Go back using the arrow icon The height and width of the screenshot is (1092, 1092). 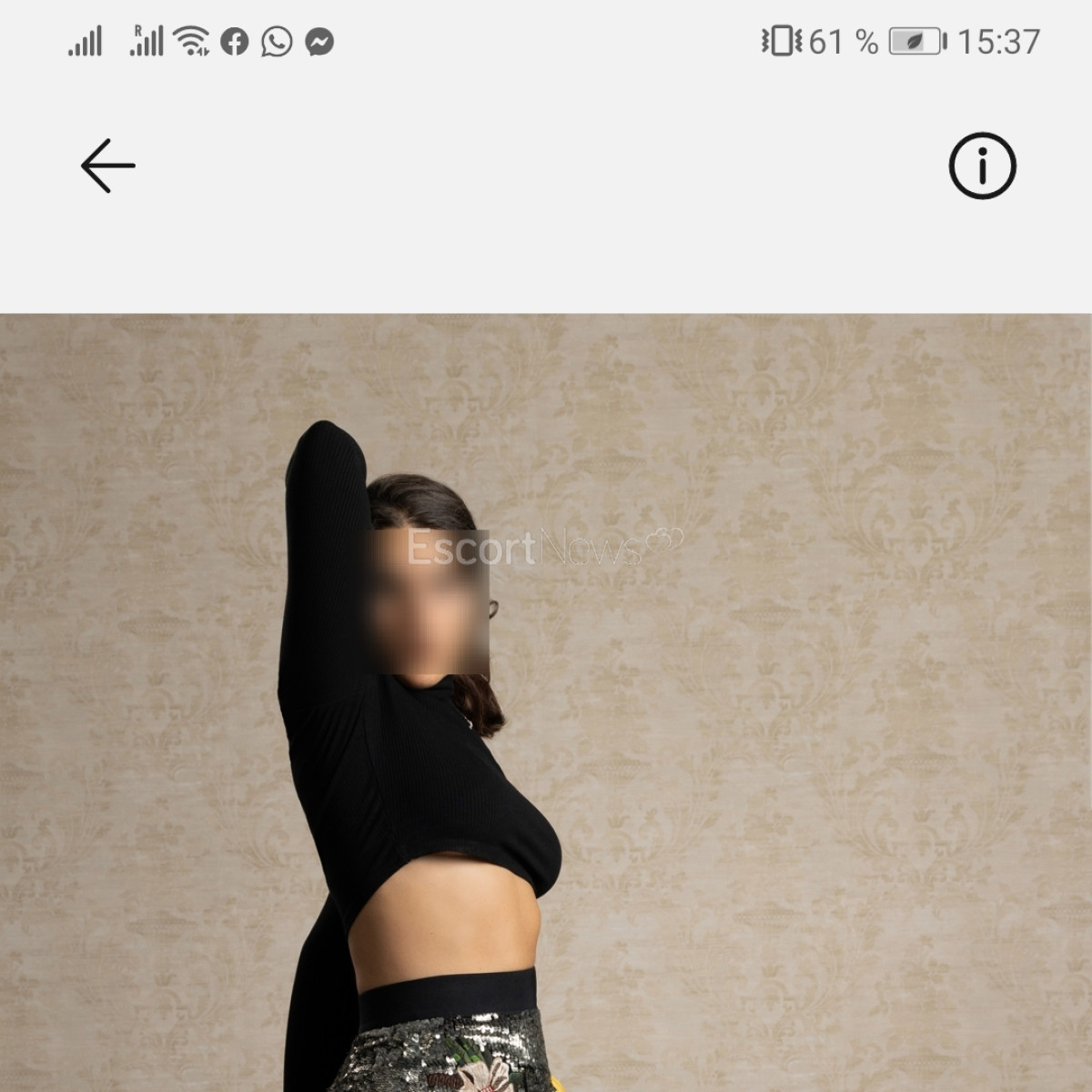(x=107, y=166)
